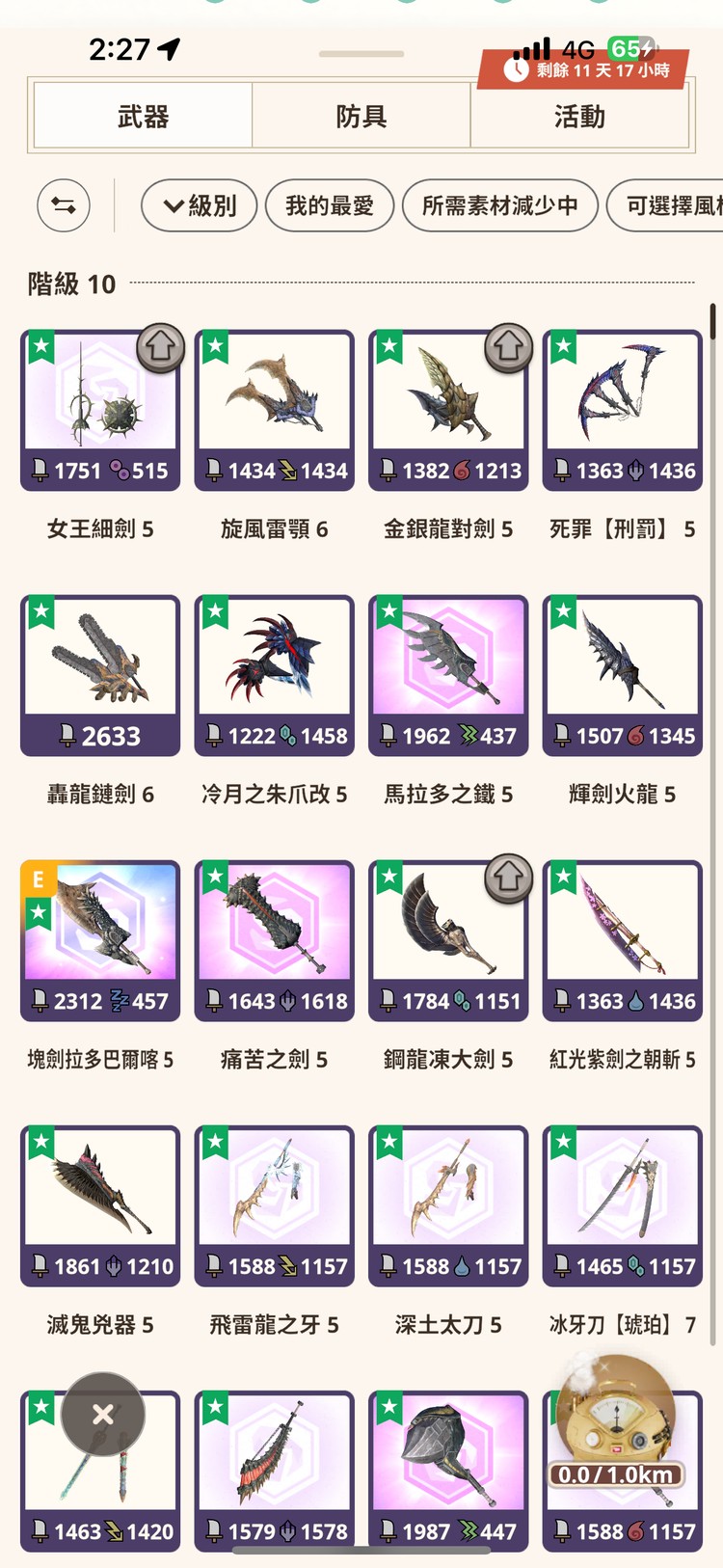Switch to the 防具 tab
723x1568 pixels.
click(x=361, y=117)
